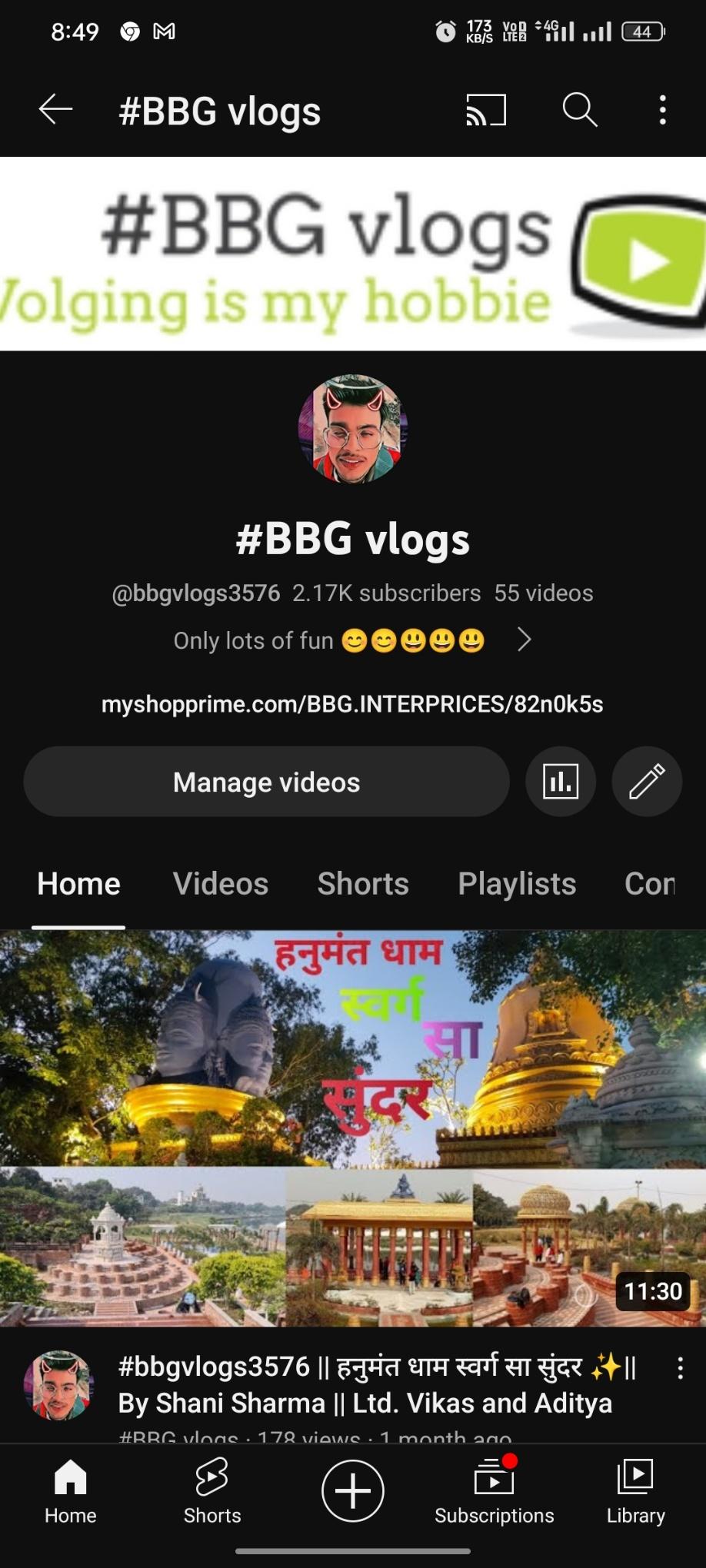Go back using the arrow icon
Image resolution: width=706 pixels, height=1568 pixels.
[55, 110]
